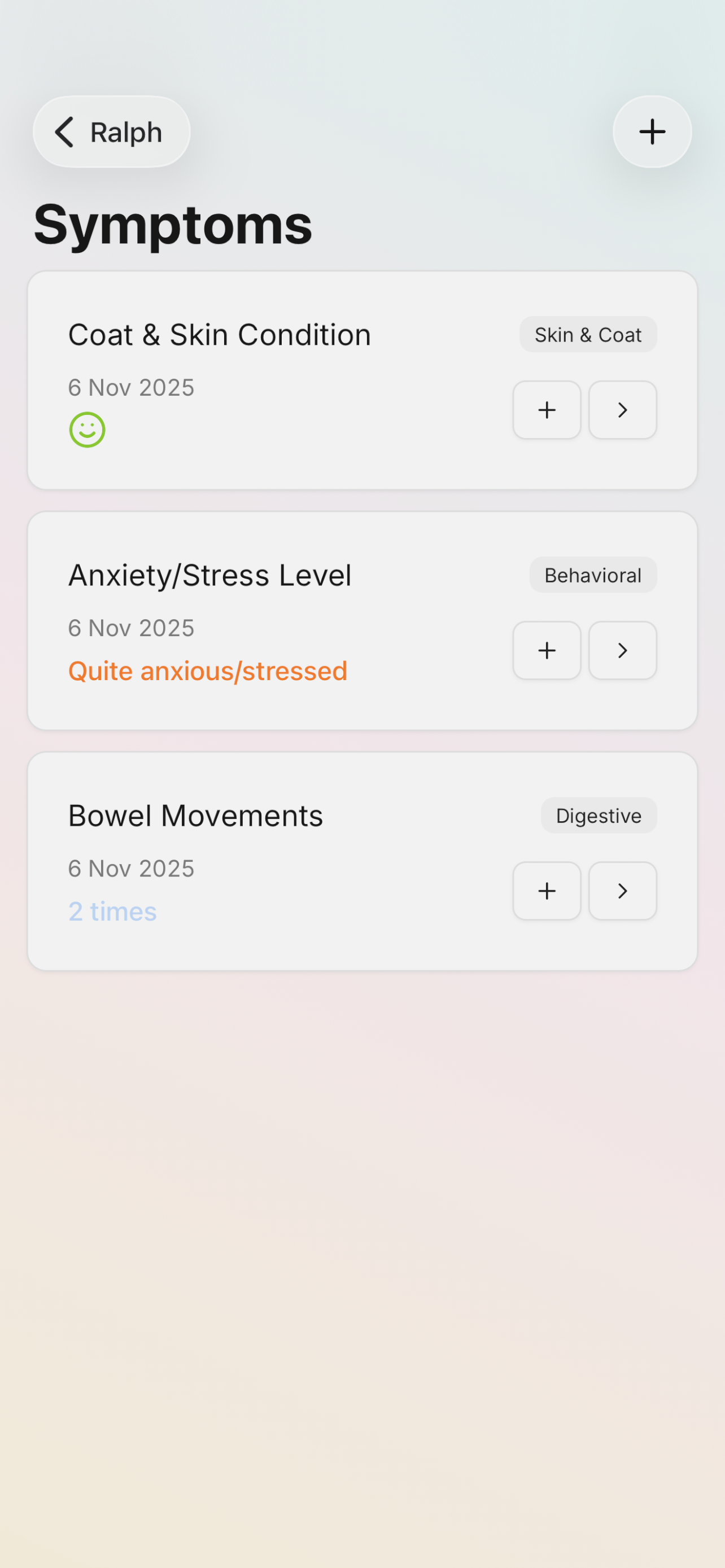Open the Anxiety/Stress Level details view
Viewport: 725px width, 1568px height.
622,650
